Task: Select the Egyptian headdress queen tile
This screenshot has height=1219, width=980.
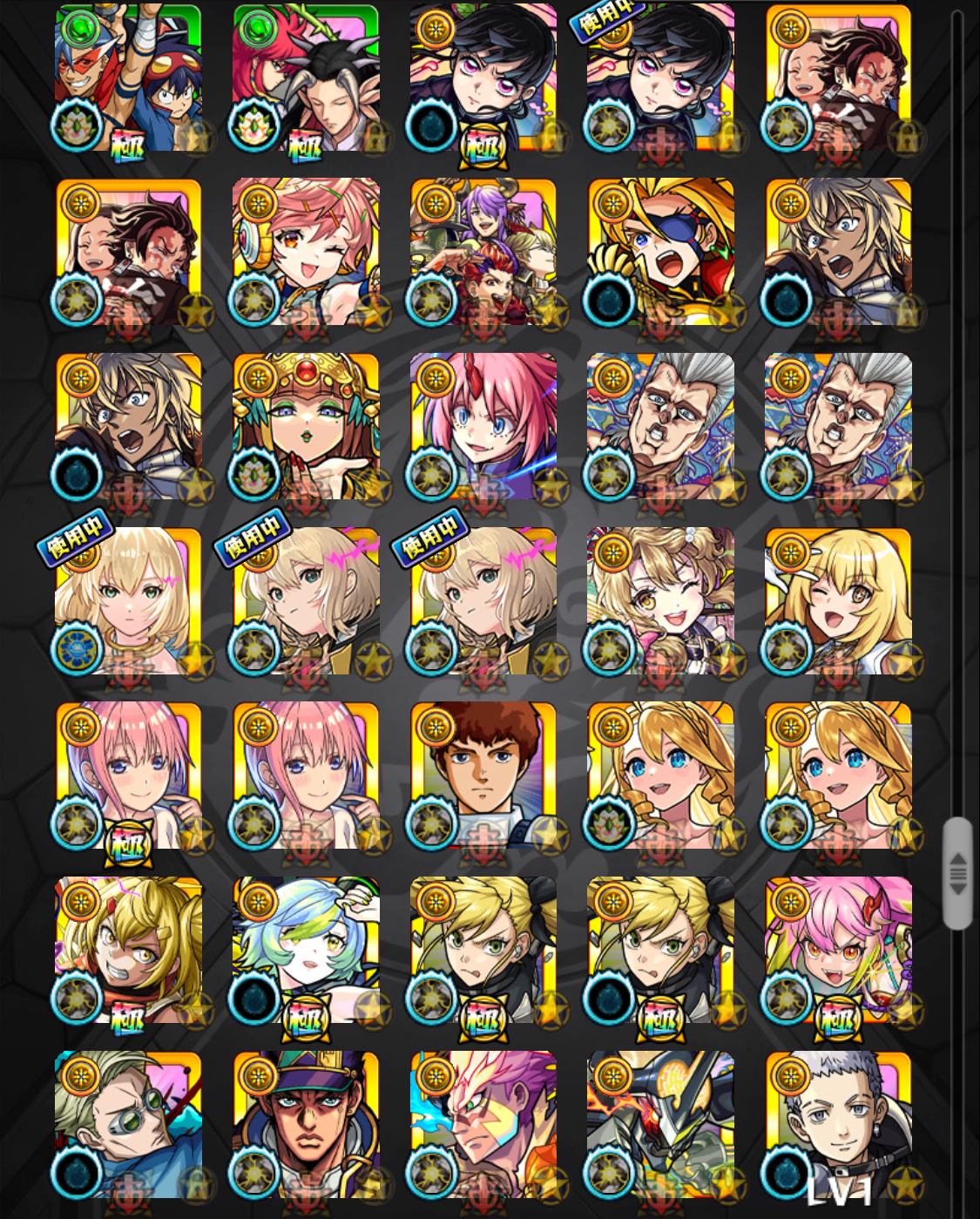Action: (306, 427)
